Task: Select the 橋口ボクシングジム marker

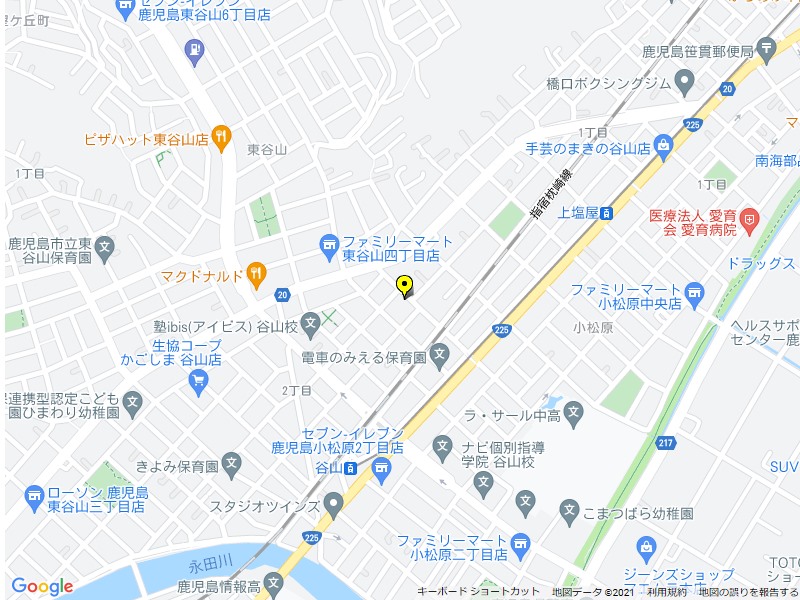Action: 685,81
